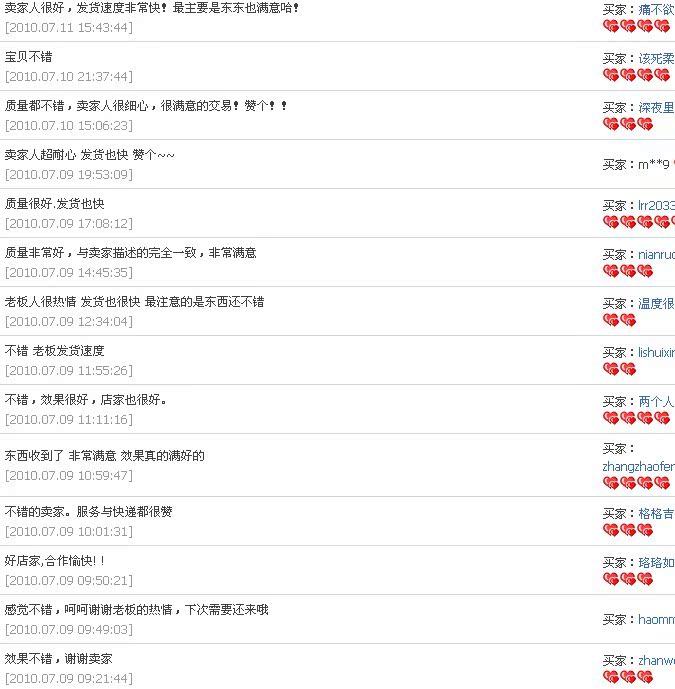This screenshot has width=675, height=689.
Task: Open buyer zhanw profile link
Action: [656, 660]
